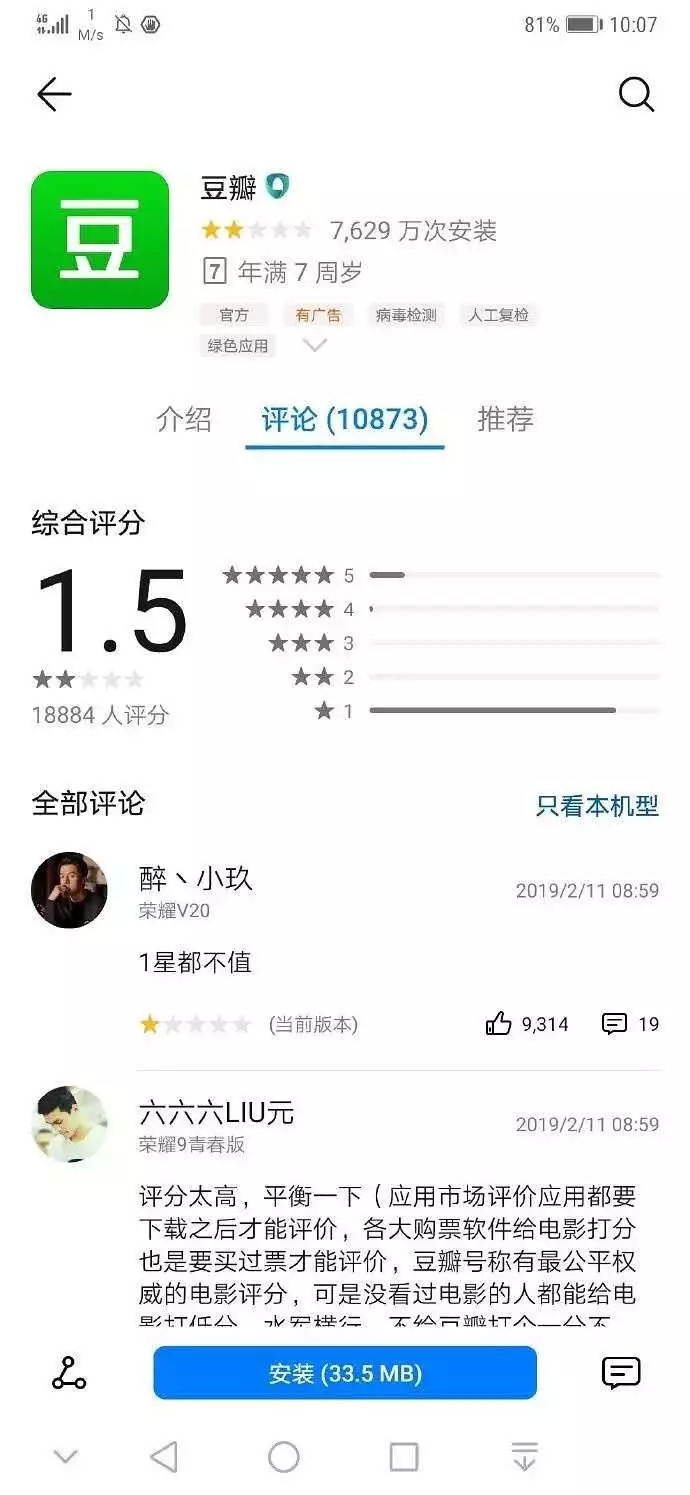The width and height of the screenshot is (690, 1495).
Task: Share the app via bottom share icon
Action: tap(69, 1373)
